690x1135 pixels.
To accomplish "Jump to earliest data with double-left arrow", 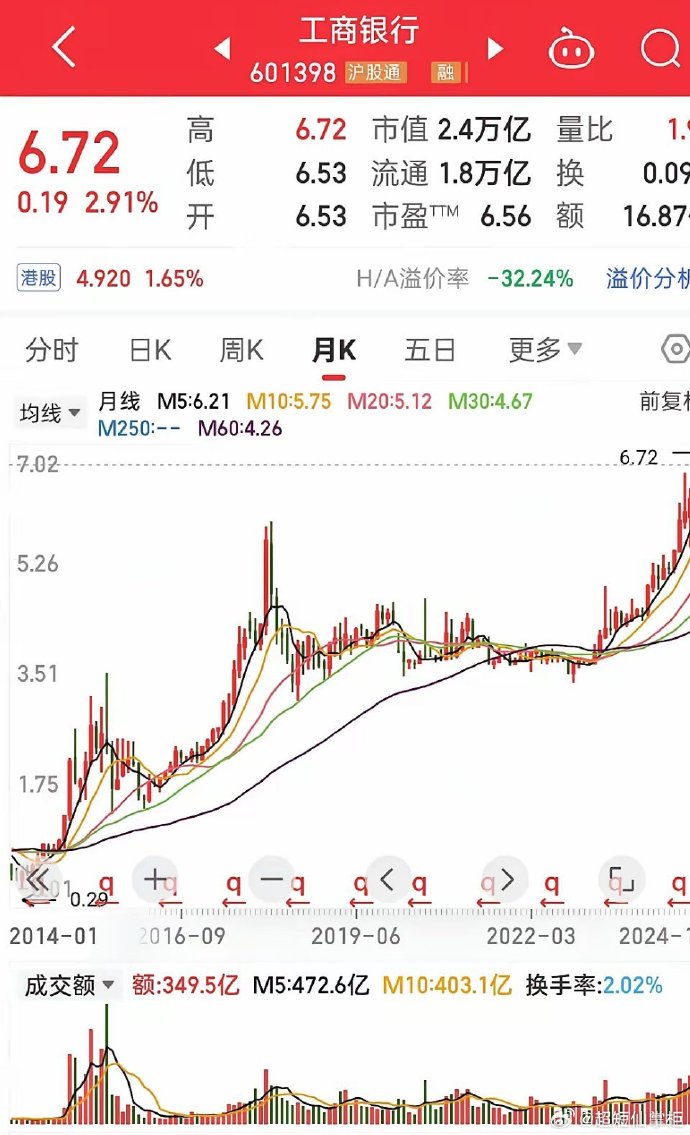I will [36, 880].
